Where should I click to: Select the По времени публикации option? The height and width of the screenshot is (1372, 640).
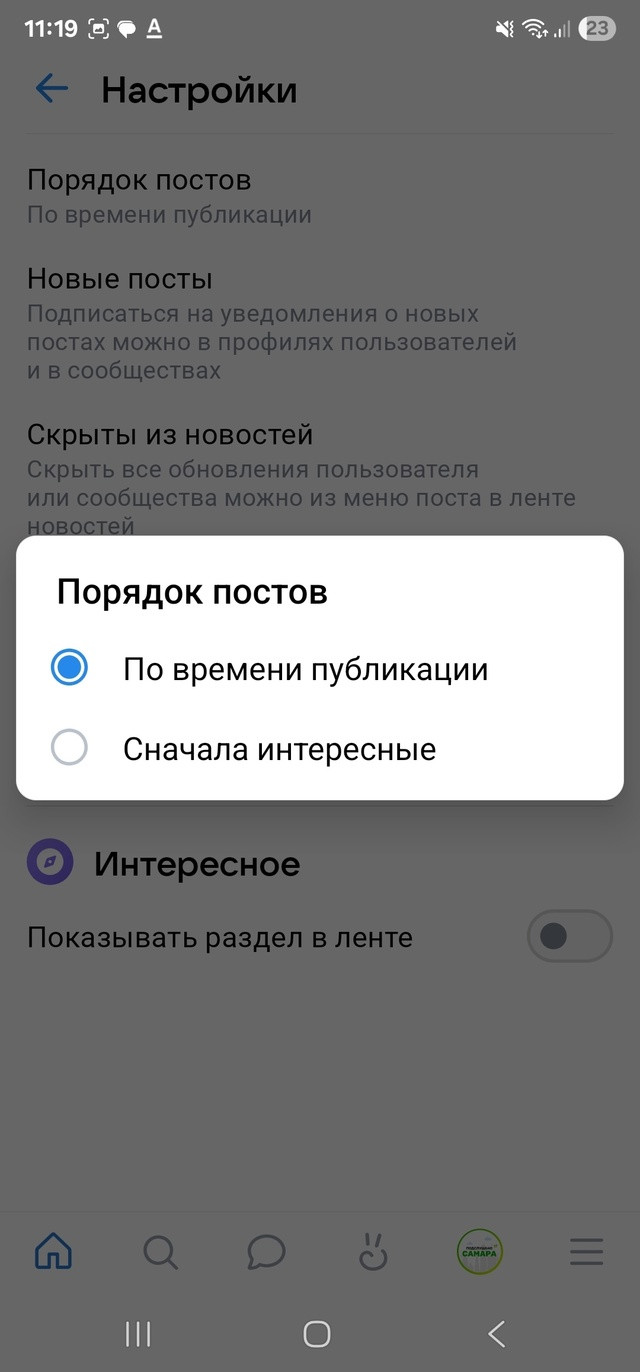click(320, 669)
